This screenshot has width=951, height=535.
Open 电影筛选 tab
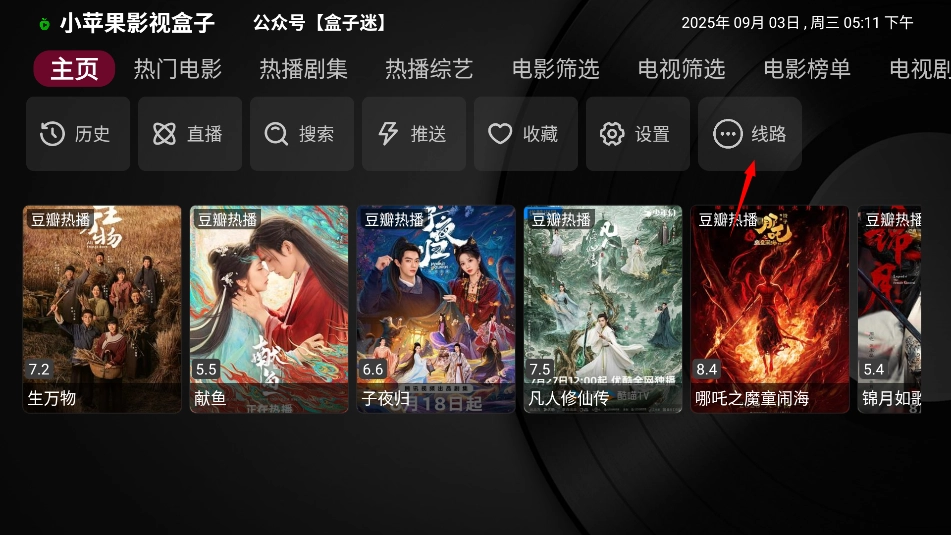point(555,69)
